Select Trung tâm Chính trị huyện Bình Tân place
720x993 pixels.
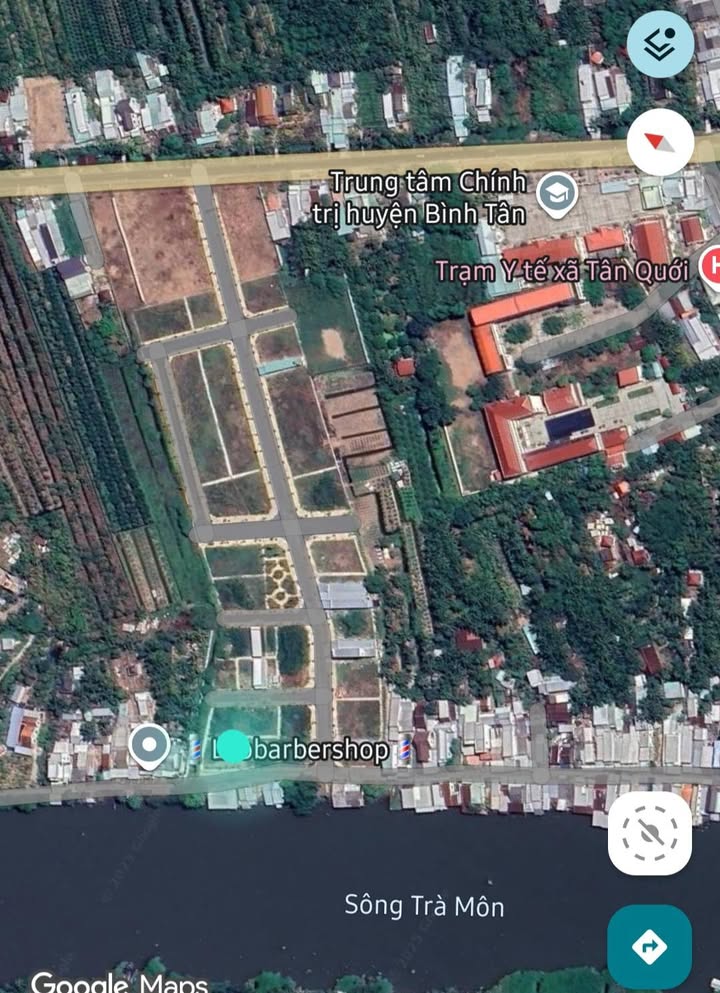[556, 194]
